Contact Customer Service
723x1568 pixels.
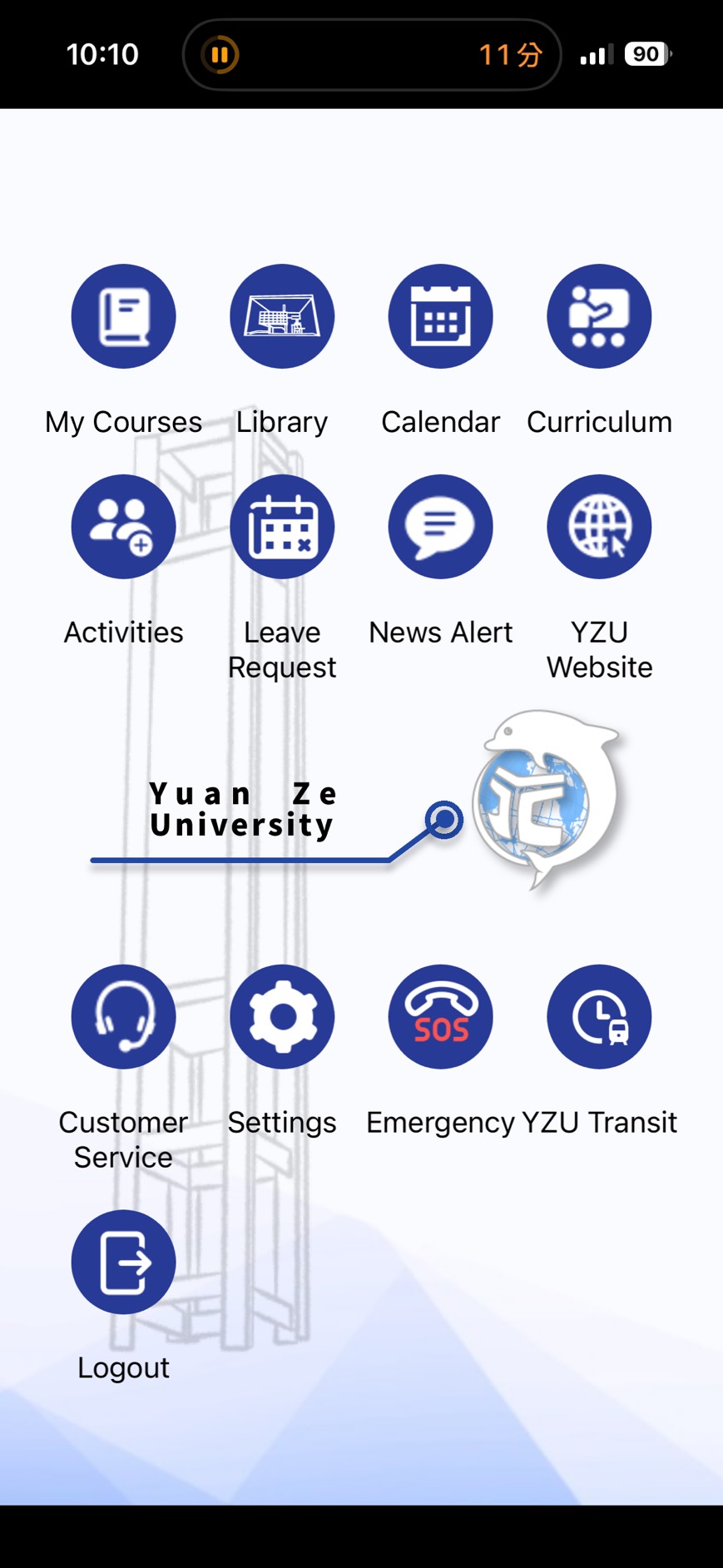coord(123,1016)
